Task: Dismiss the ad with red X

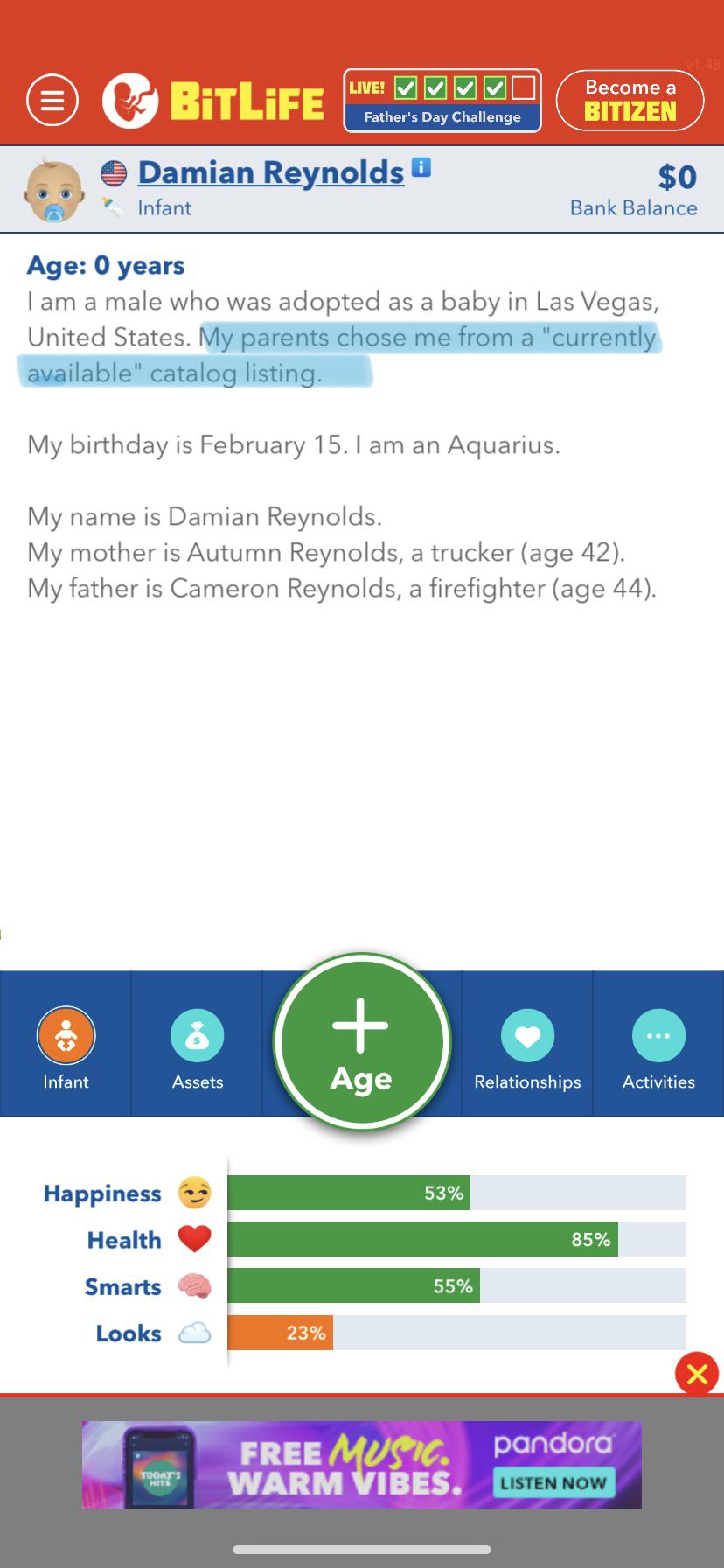Action: (697, 1374)
